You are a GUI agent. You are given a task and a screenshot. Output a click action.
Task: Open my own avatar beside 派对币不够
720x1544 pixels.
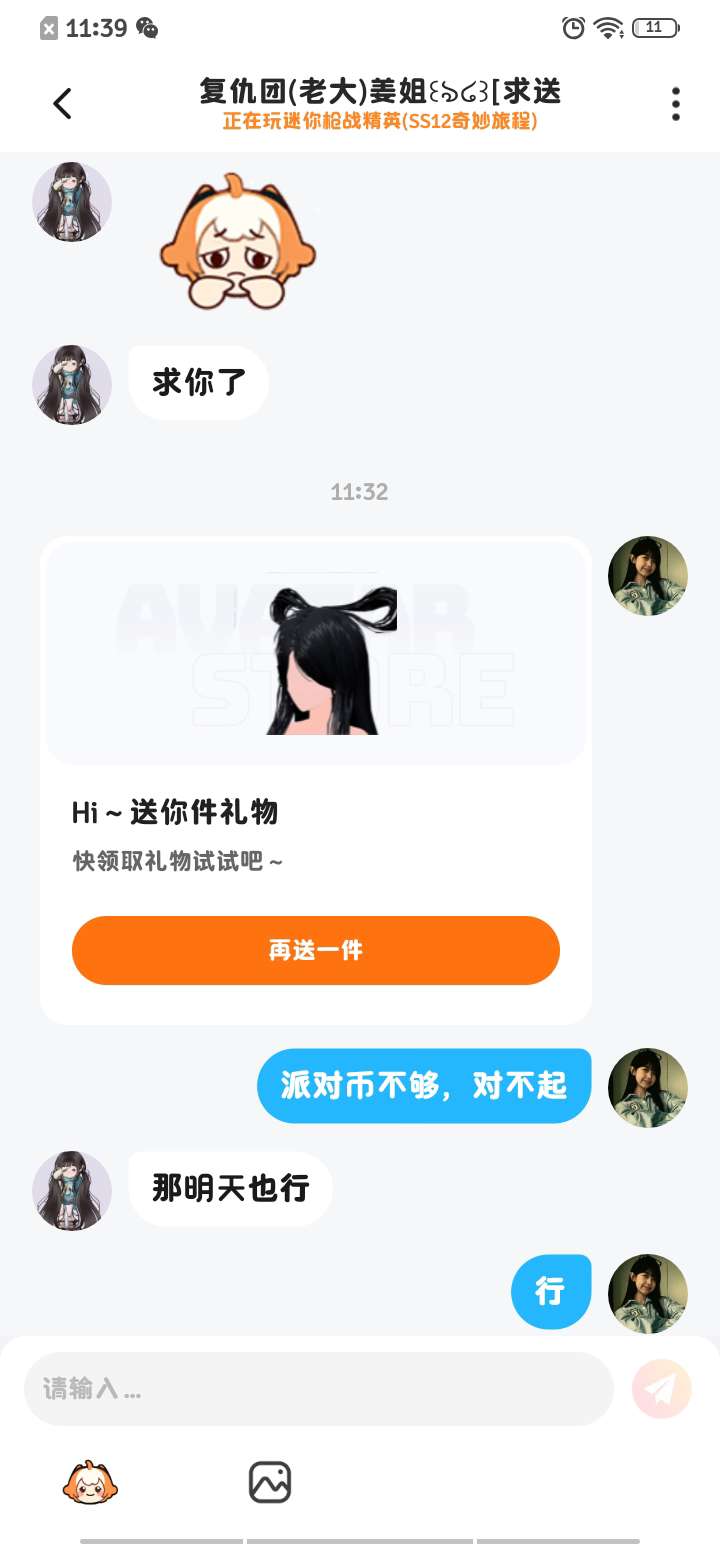point(648,1088)
